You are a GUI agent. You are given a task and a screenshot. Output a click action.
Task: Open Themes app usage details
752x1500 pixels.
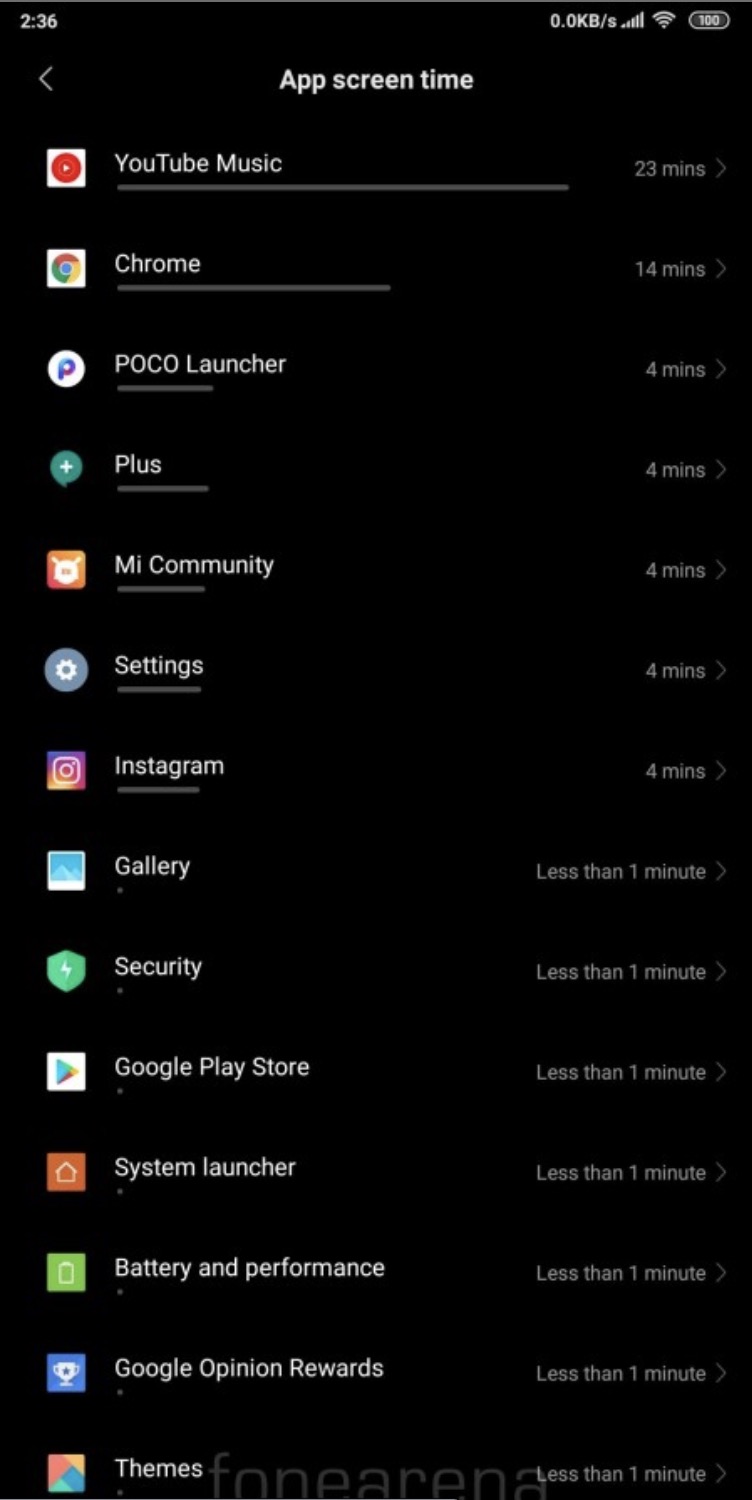[376, 1470]
